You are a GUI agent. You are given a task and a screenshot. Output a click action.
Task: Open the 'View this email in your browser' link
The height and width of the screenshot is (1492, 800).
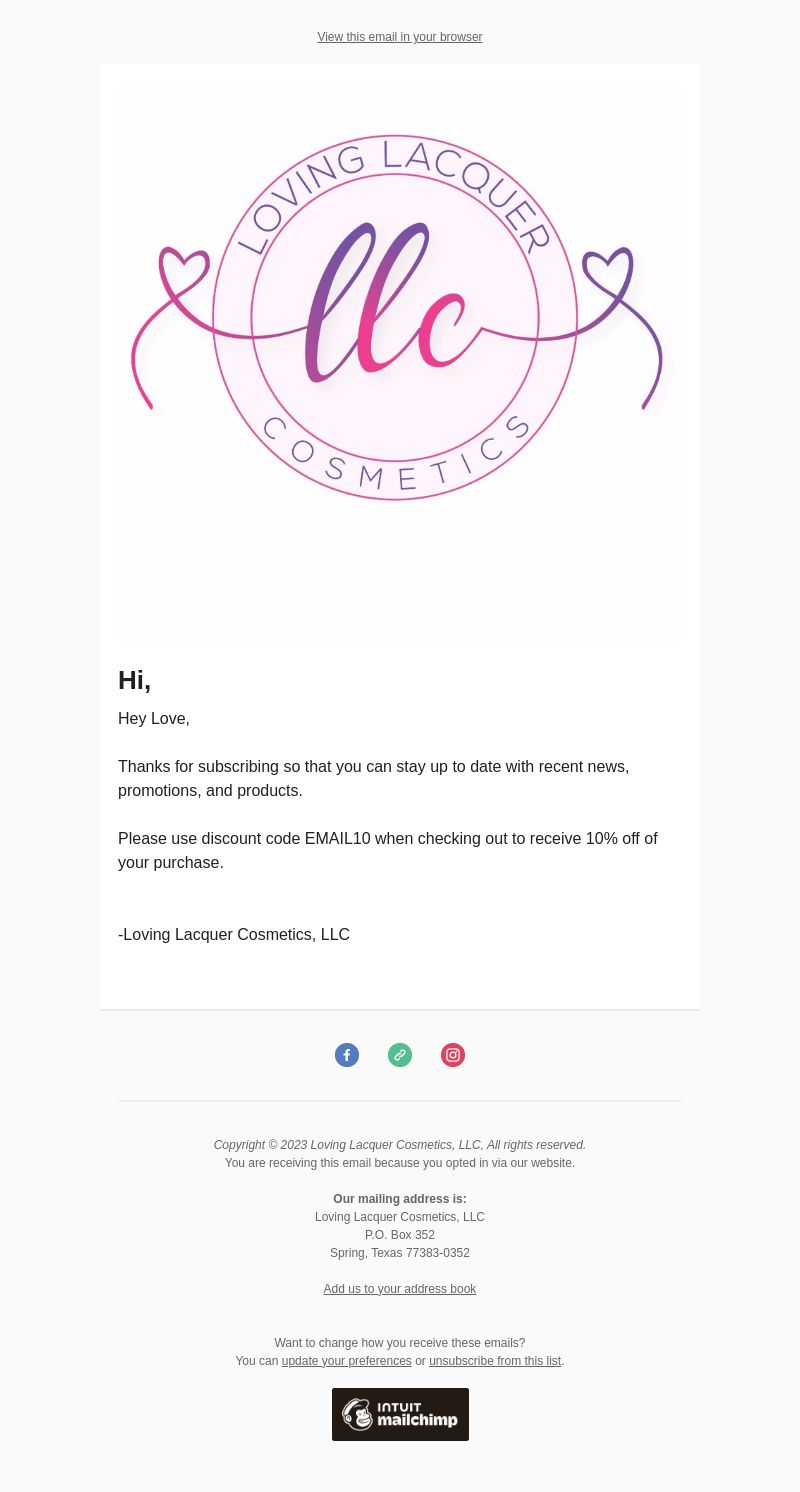(x=399, y=37)
